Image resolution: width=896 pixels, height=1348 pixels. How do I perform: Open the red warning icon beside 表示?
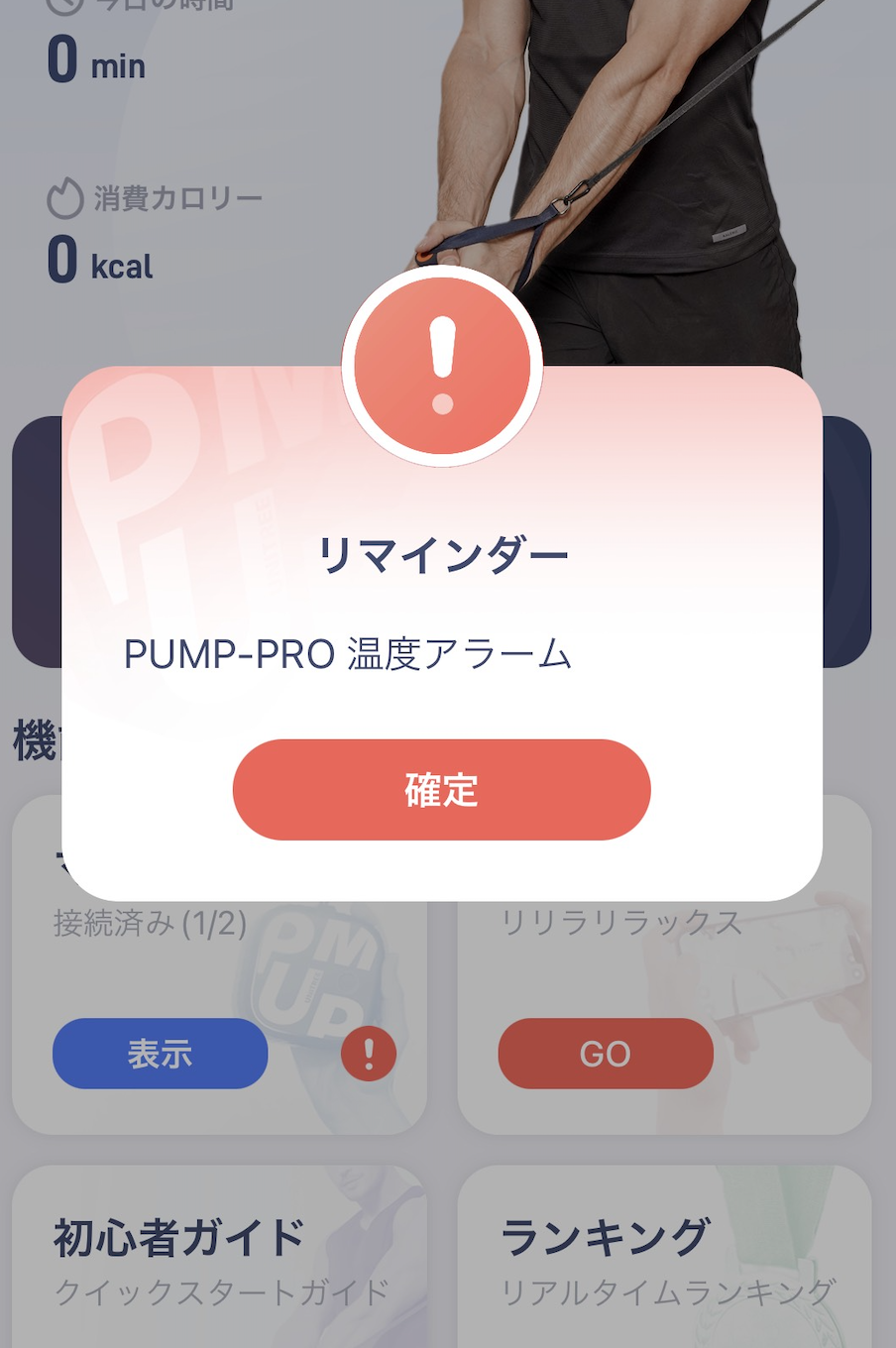(x=369, y=1054)
